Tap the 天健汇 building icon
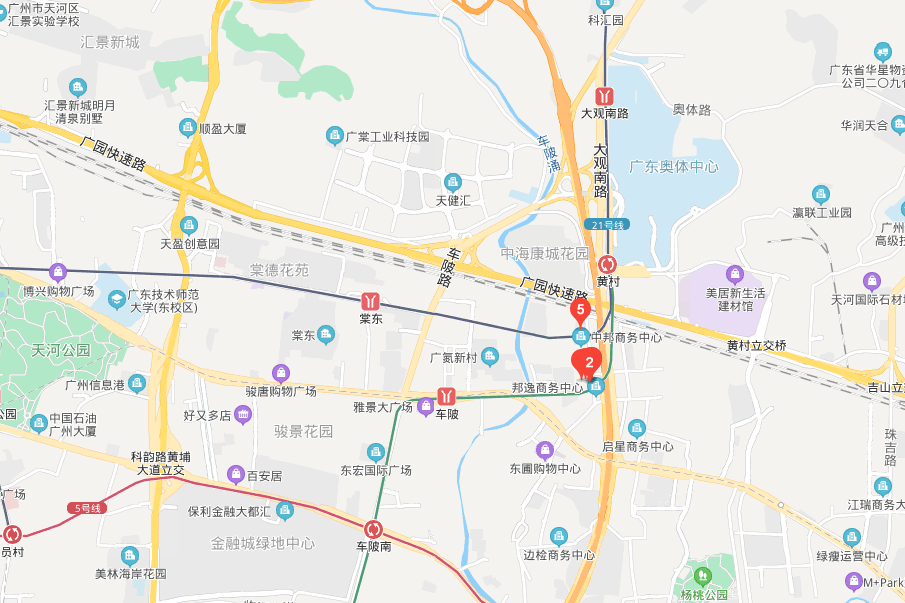 (x=452, y=182)
